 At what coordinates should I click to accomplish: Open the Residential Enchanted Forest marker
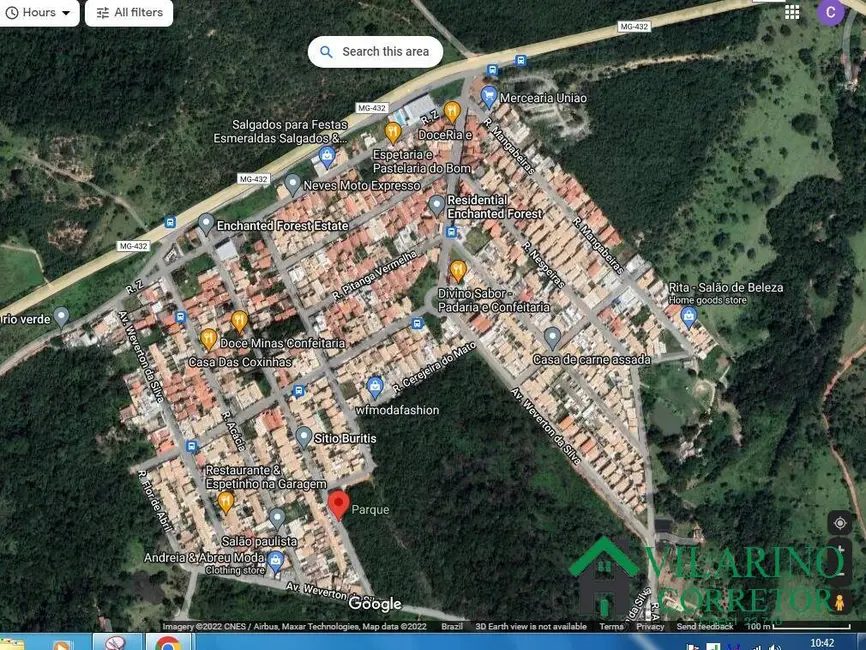tap(436, 204)
